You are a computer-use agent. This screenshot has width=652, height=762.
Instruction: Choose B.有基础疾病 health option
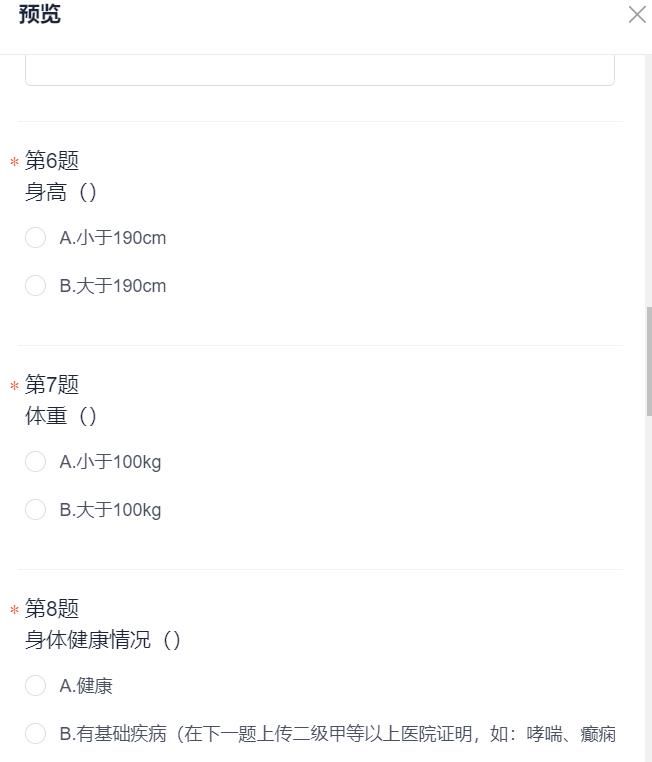tap(36, 734)
